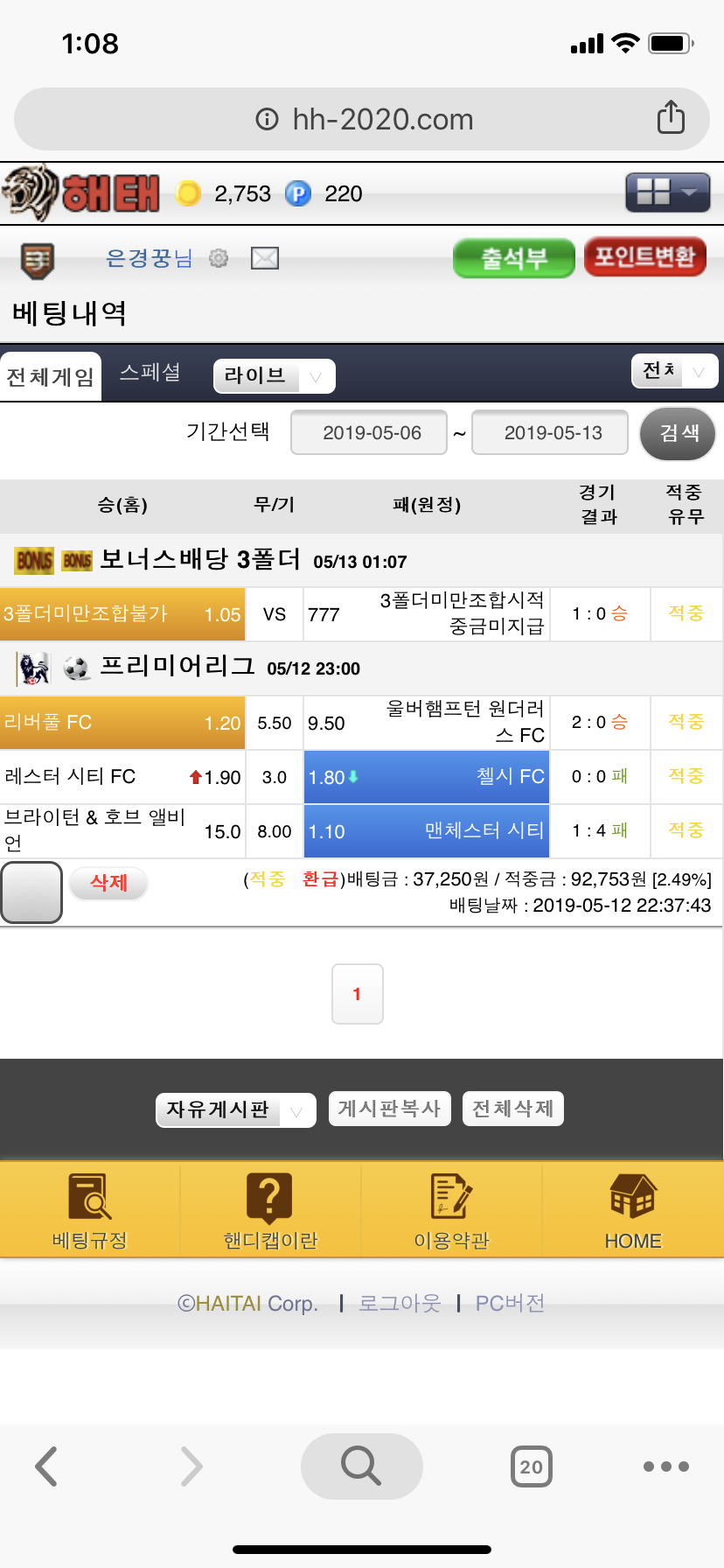Switch to the 스페셜 tab
This screenshot has width=724, height=1568.
[x=150, y=373]
